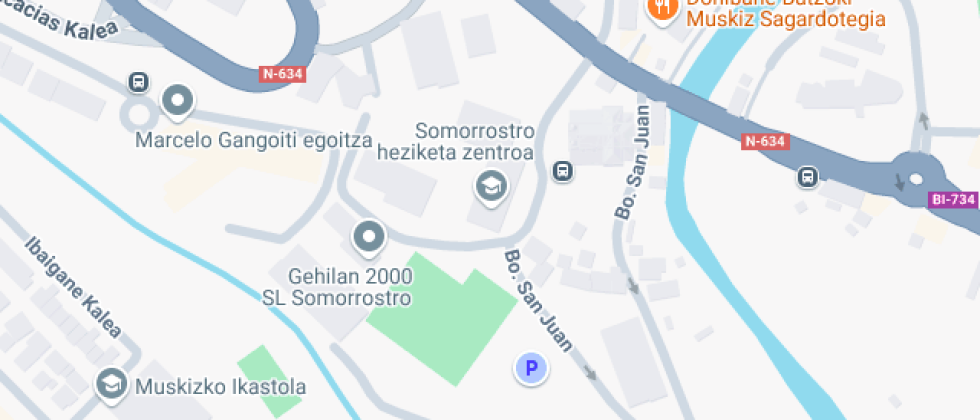Select bus stop beside Somorrostro heziketa zentroa
The height and width of the screenshot is (420, 980).
coord(563,172)
